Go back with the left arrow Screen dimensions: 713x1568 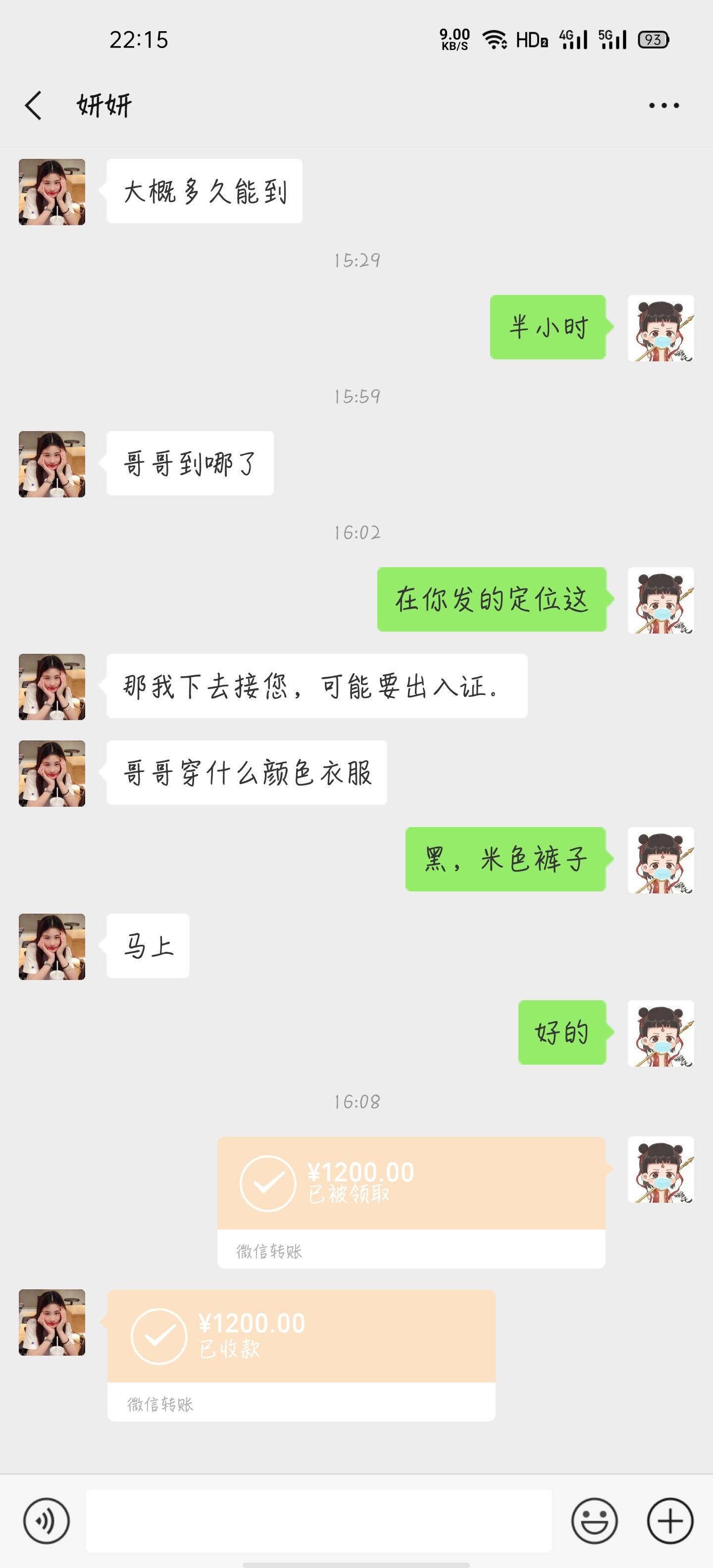[34, 105]
